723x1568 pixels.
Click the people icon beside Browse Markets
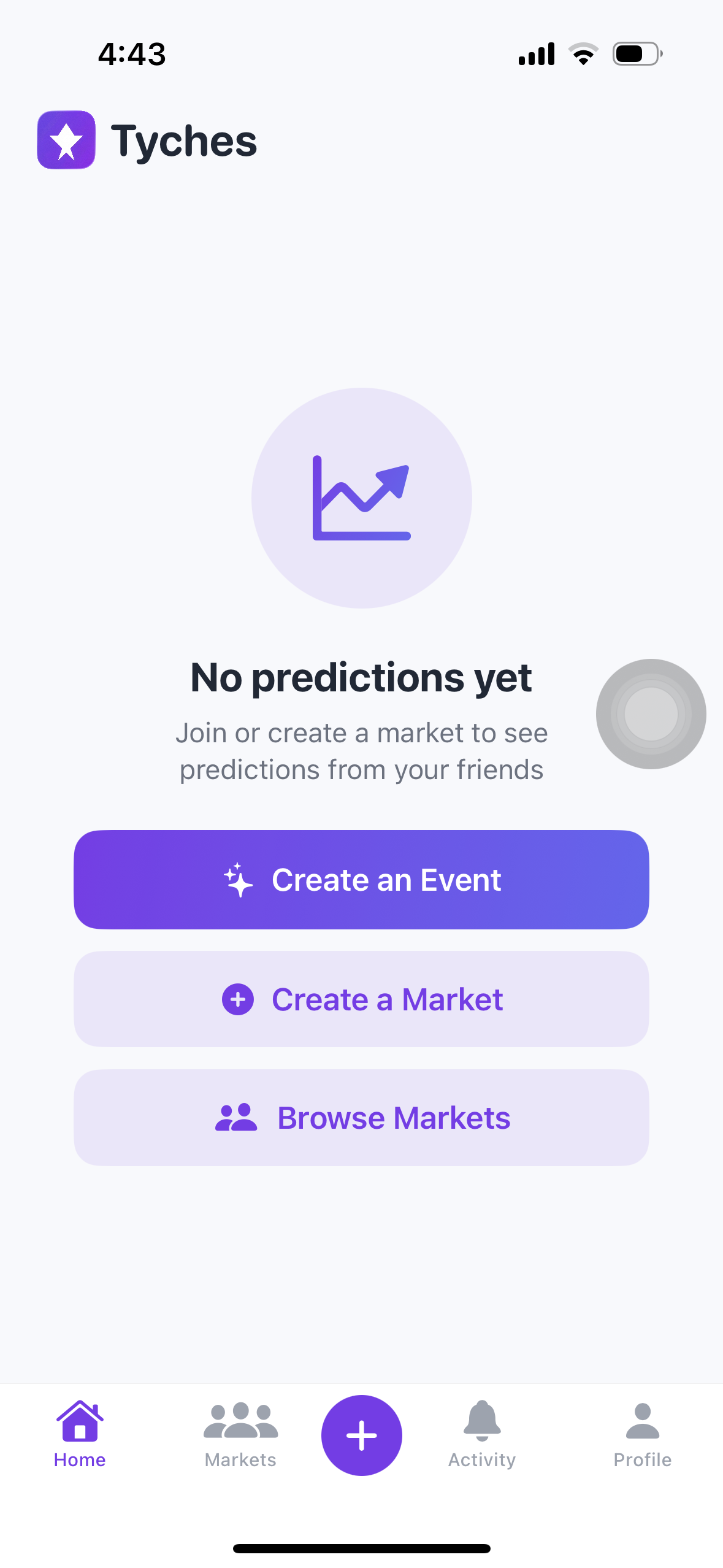tap(237, 1116)
